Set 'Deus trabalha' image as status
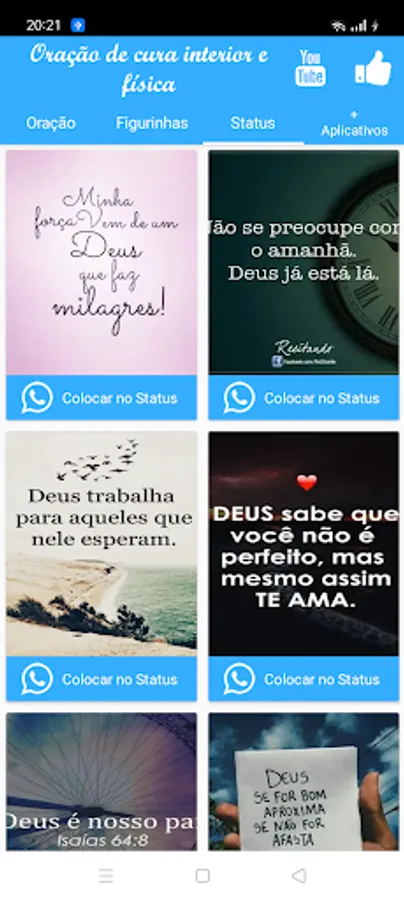The width and height of the screenshot is (404, 900). click(102, 679)
